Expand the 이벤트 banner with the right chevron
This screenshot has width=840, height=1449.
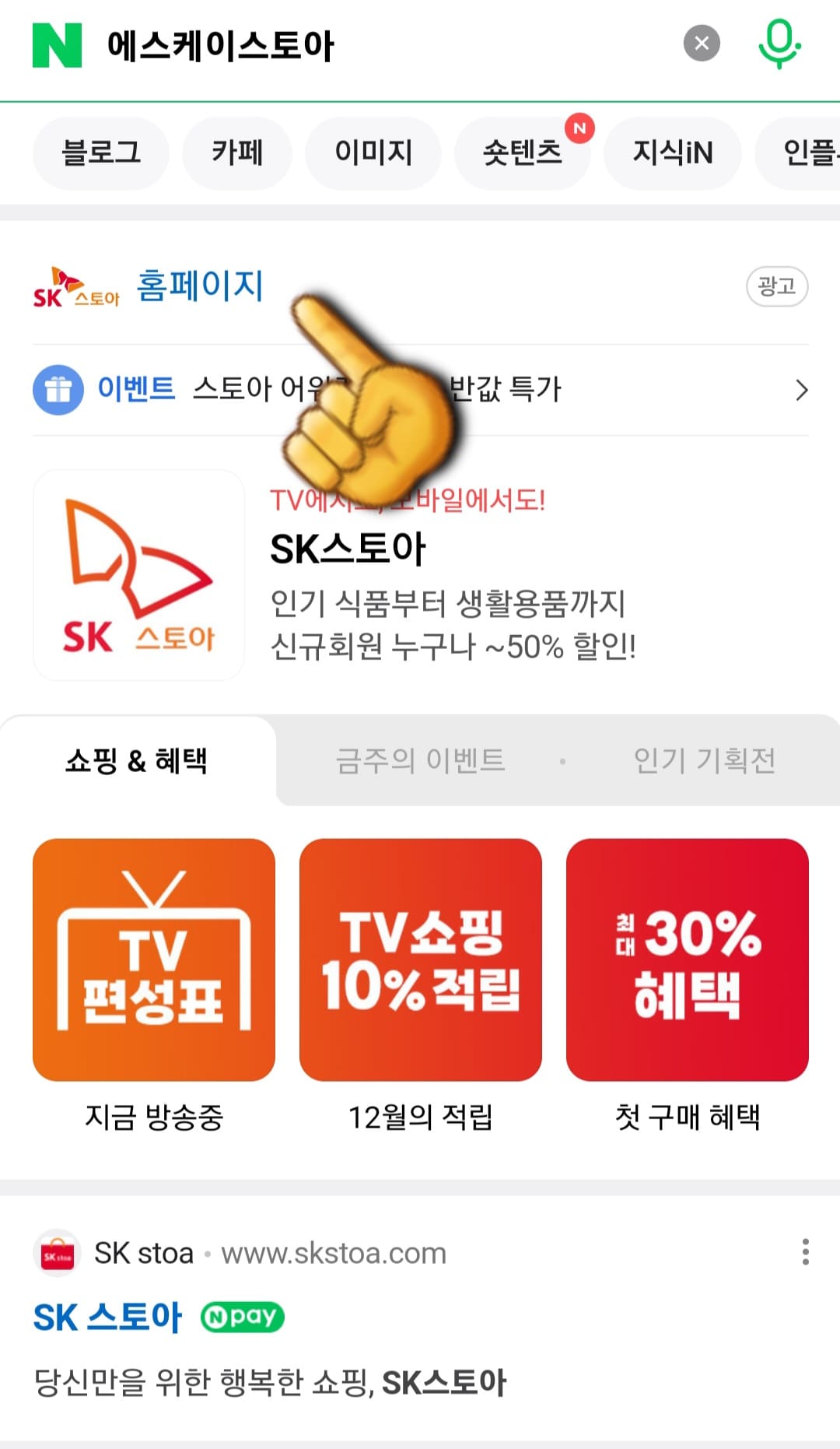click(x=803, y=390)
